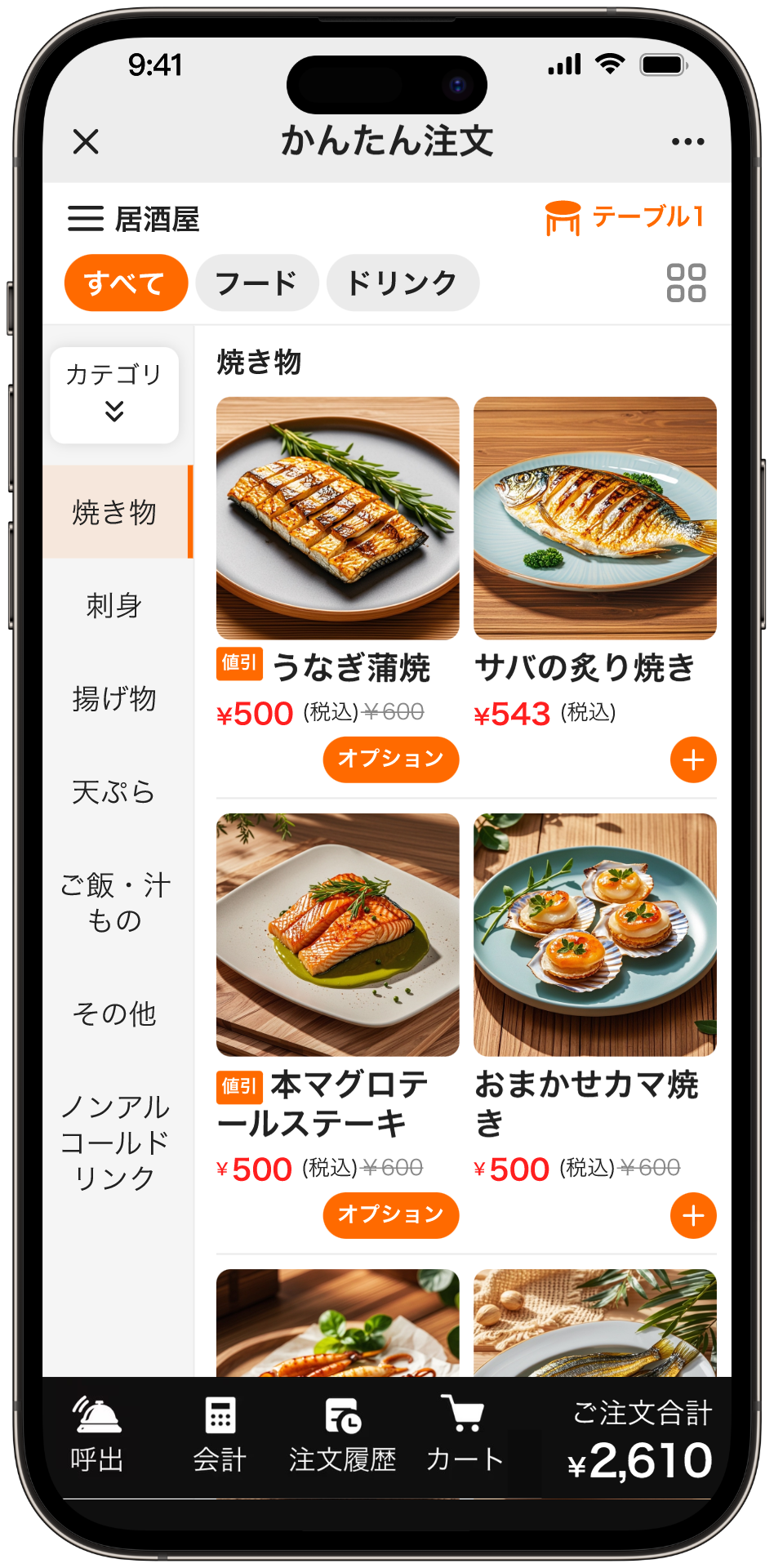Call staff with the 呼出 bell
The width and height of the screenshot is (774, 1568).
[x=97, y=1434]
